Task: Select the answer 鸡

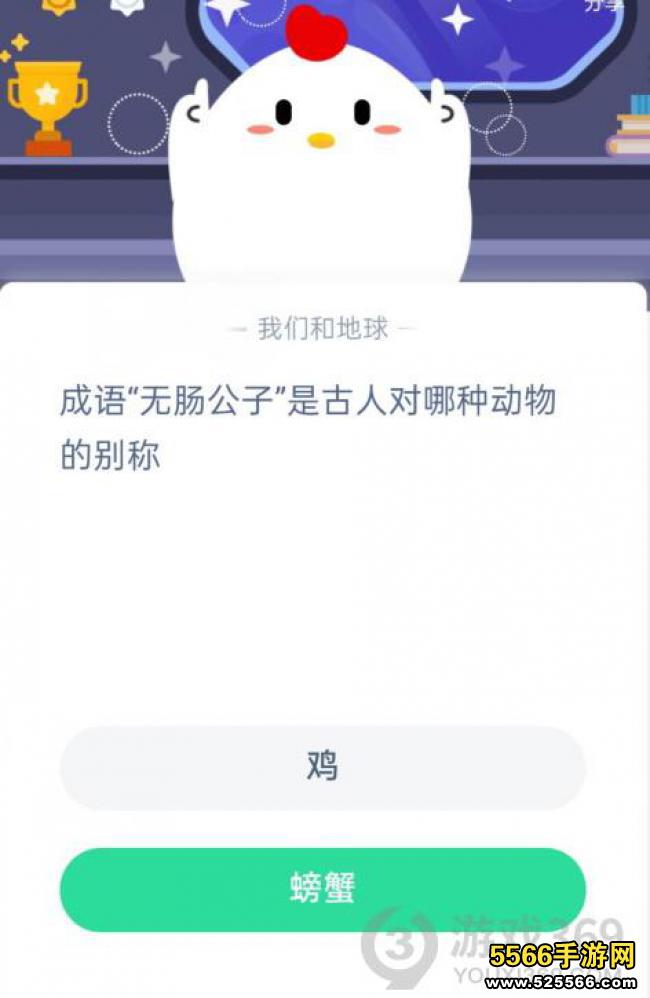Action: (x=322, y=768)
